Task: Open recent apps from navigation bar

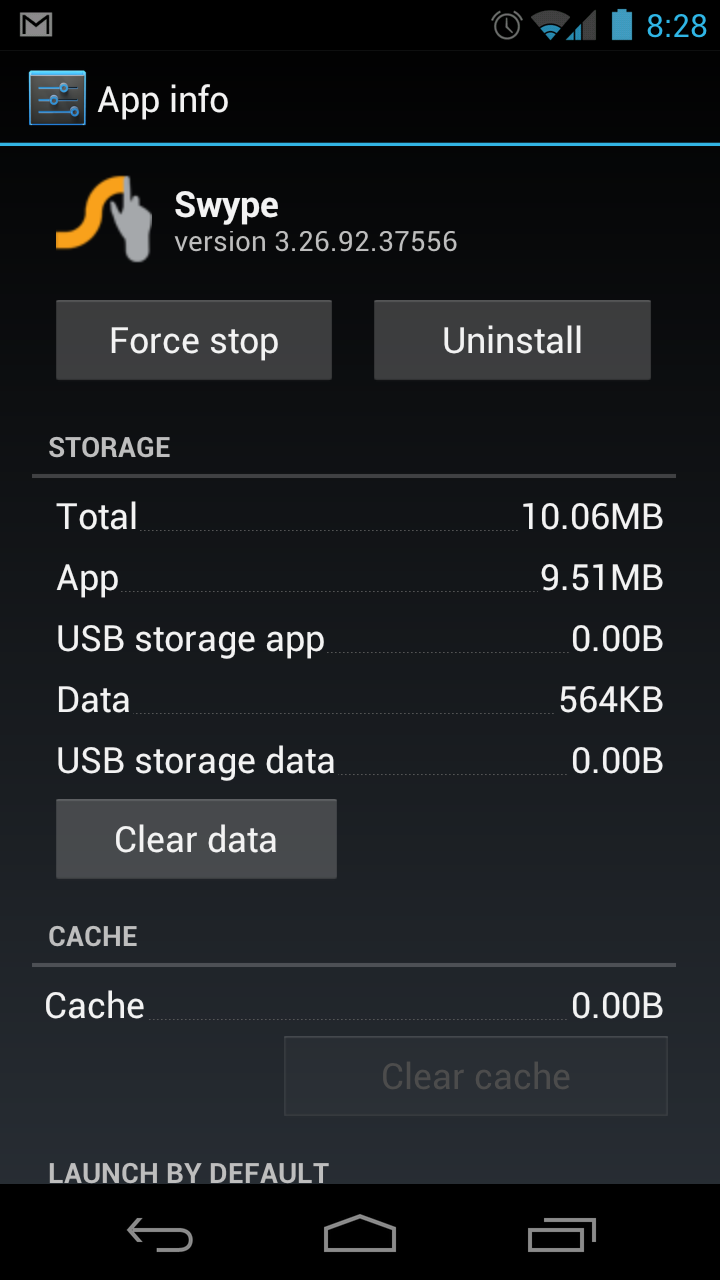Action: pos(561,1236)
